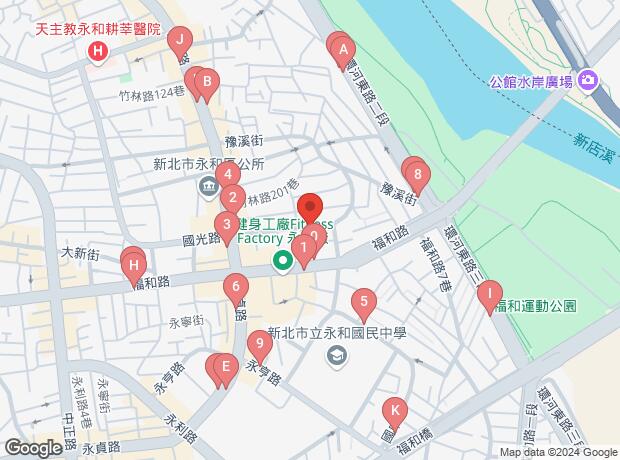Tap map marker A near 環河東路
This screenshot has width=620, height=460.
[x=343, y=49]
